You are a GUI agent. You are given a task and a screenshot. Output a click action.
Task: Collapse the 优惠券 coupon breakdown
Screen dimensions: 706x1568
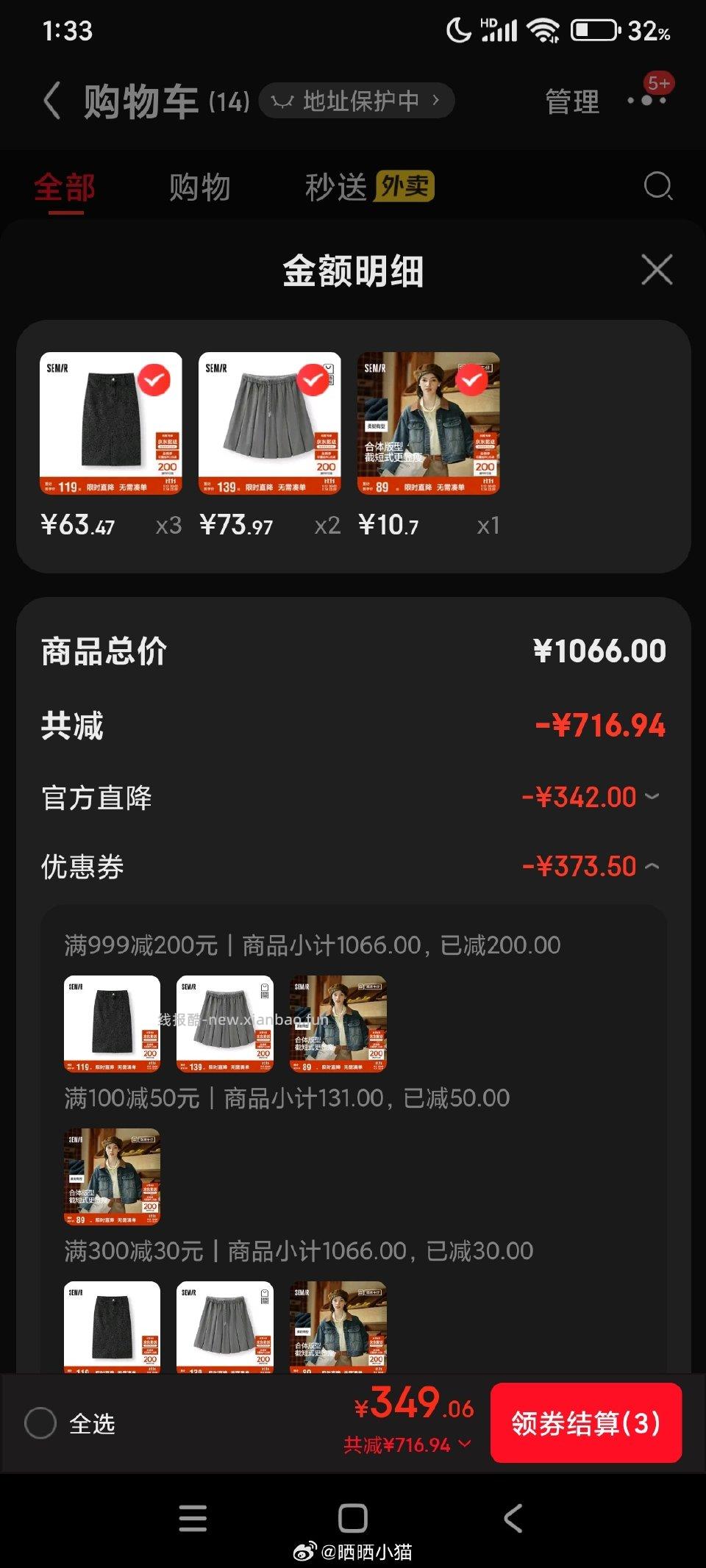point(650,867)
